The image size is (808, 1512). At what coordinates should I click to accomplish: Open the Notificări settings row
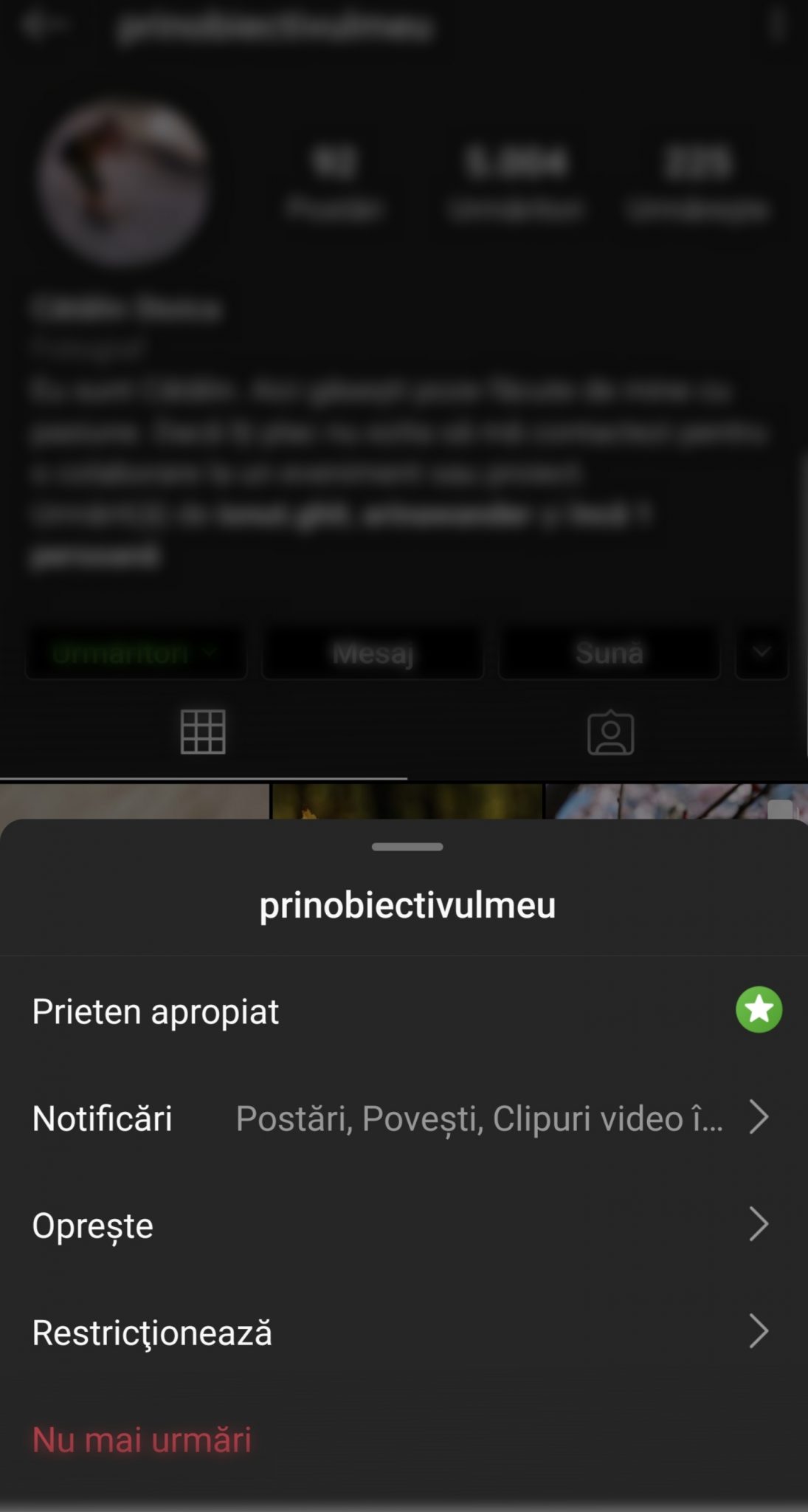click(295, 1118)
